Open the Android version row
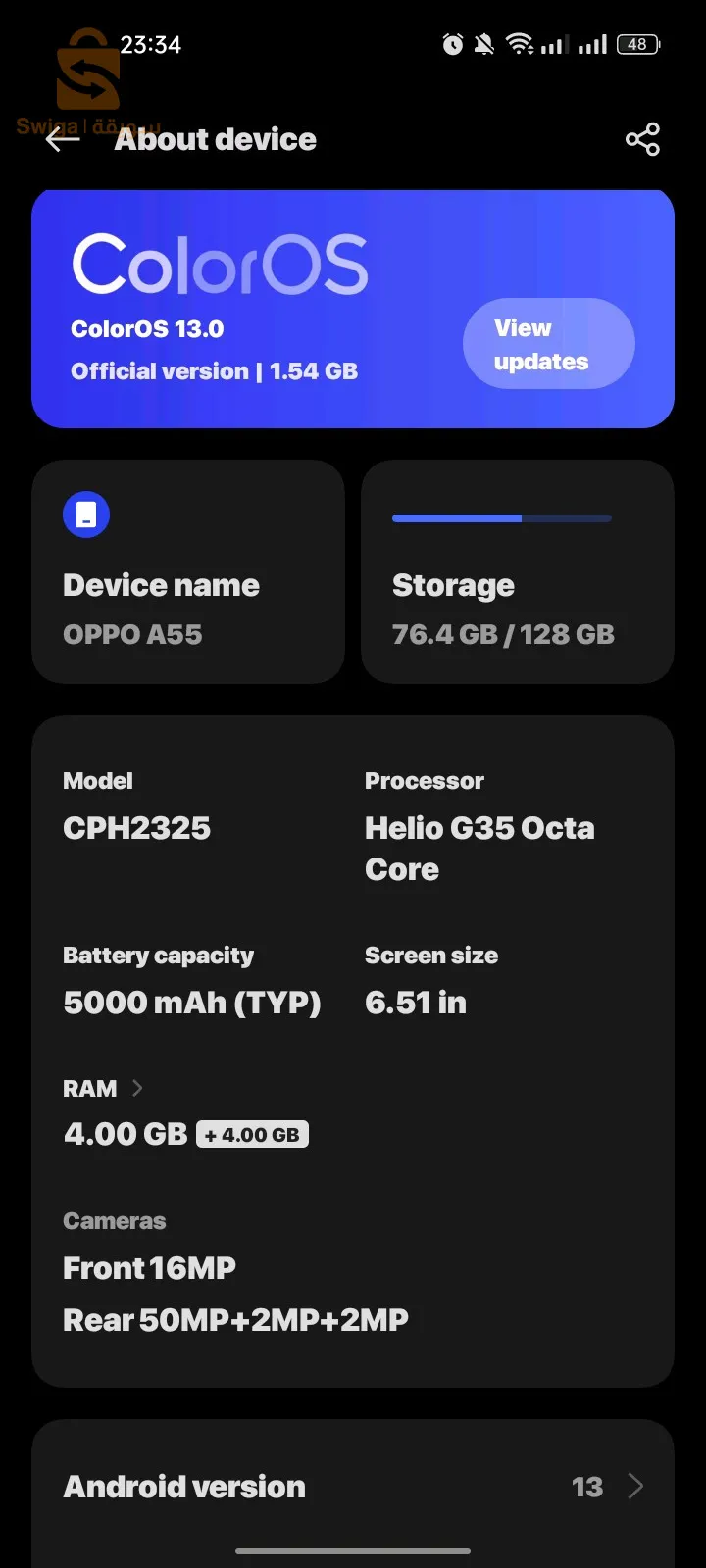The image size is (706, 1568). [353, 1487]
